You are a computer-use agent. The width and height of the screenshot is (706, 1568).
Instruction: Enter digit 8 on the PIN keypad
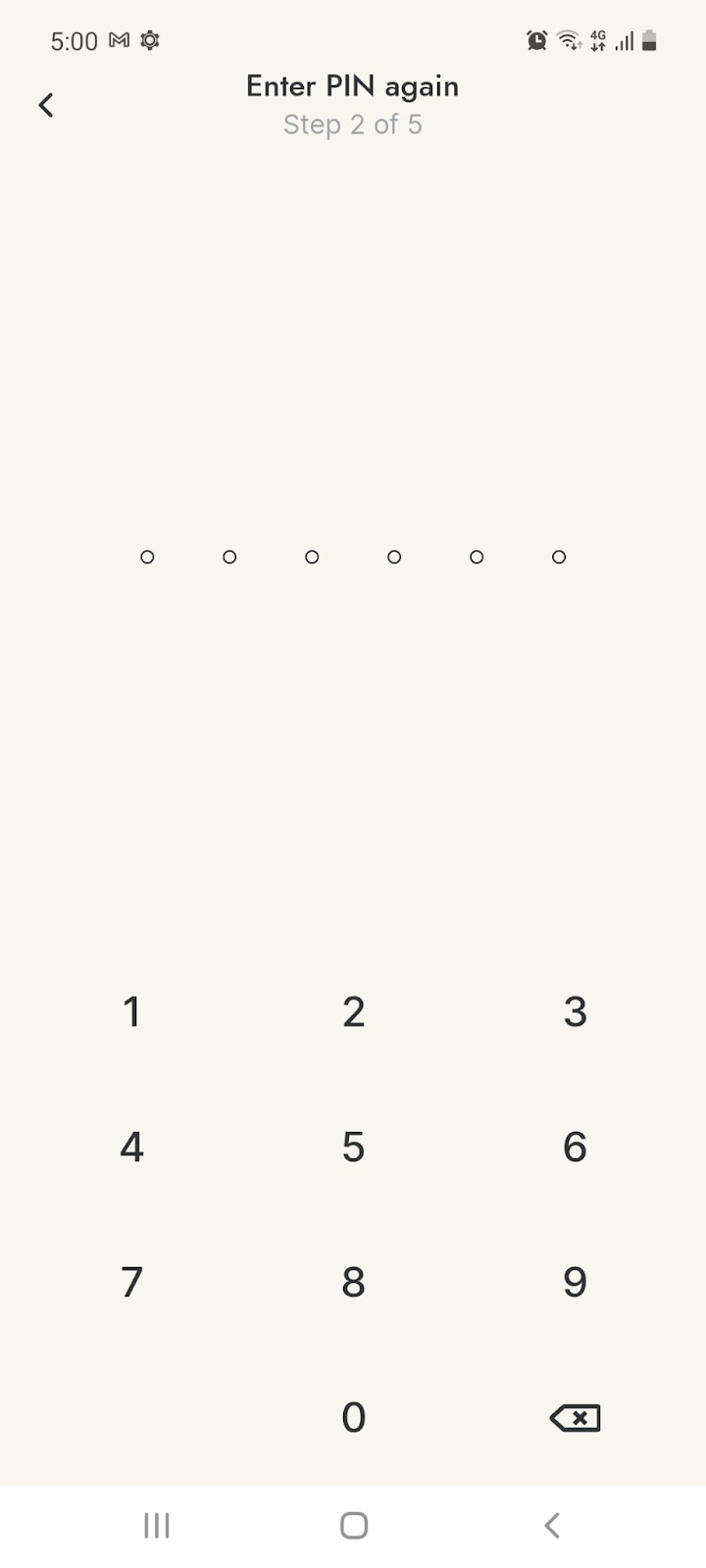(x=353, y=1282)
